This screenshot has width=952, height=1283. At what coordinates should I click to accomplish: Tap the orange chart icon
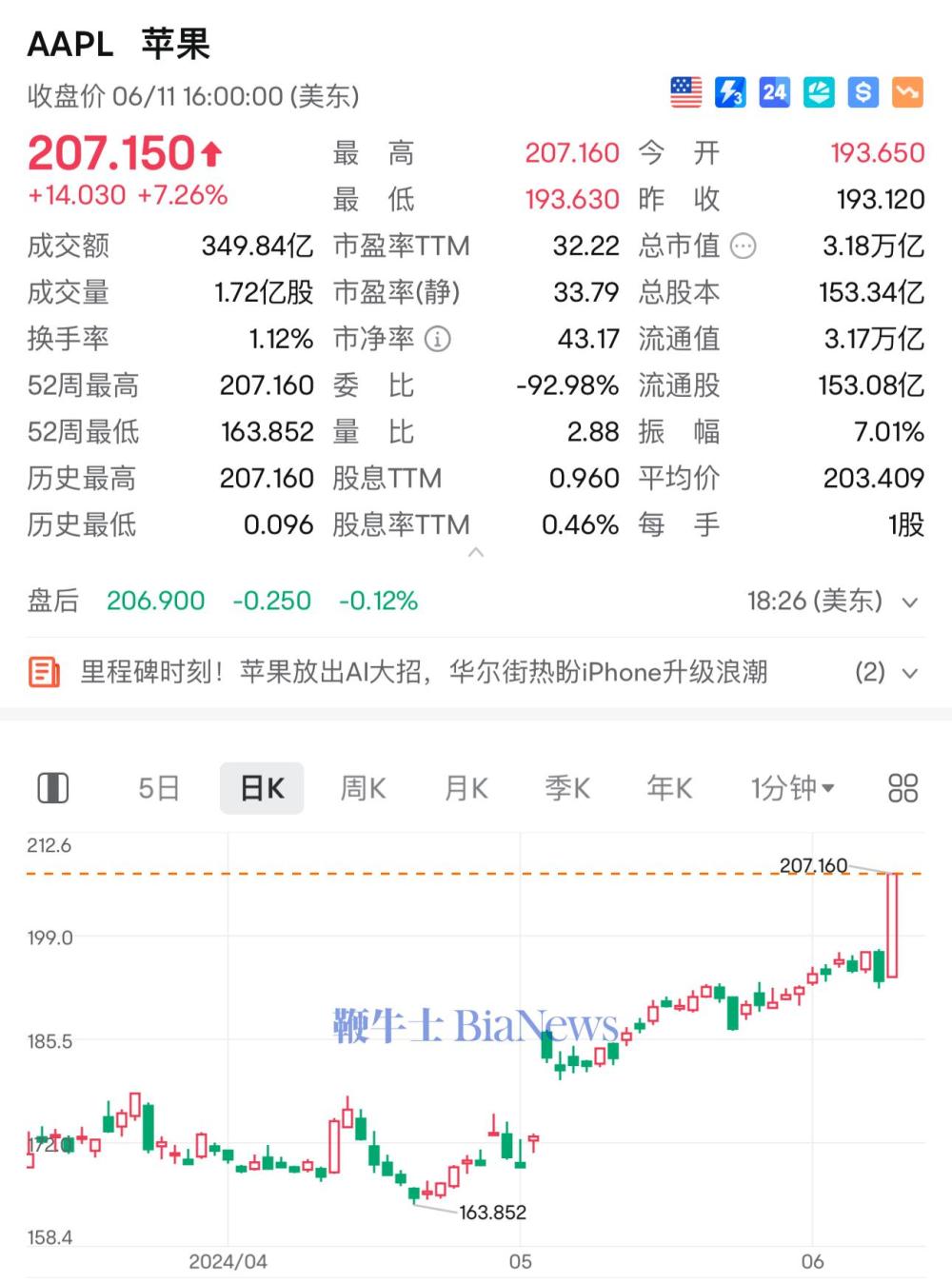(907, 92)
